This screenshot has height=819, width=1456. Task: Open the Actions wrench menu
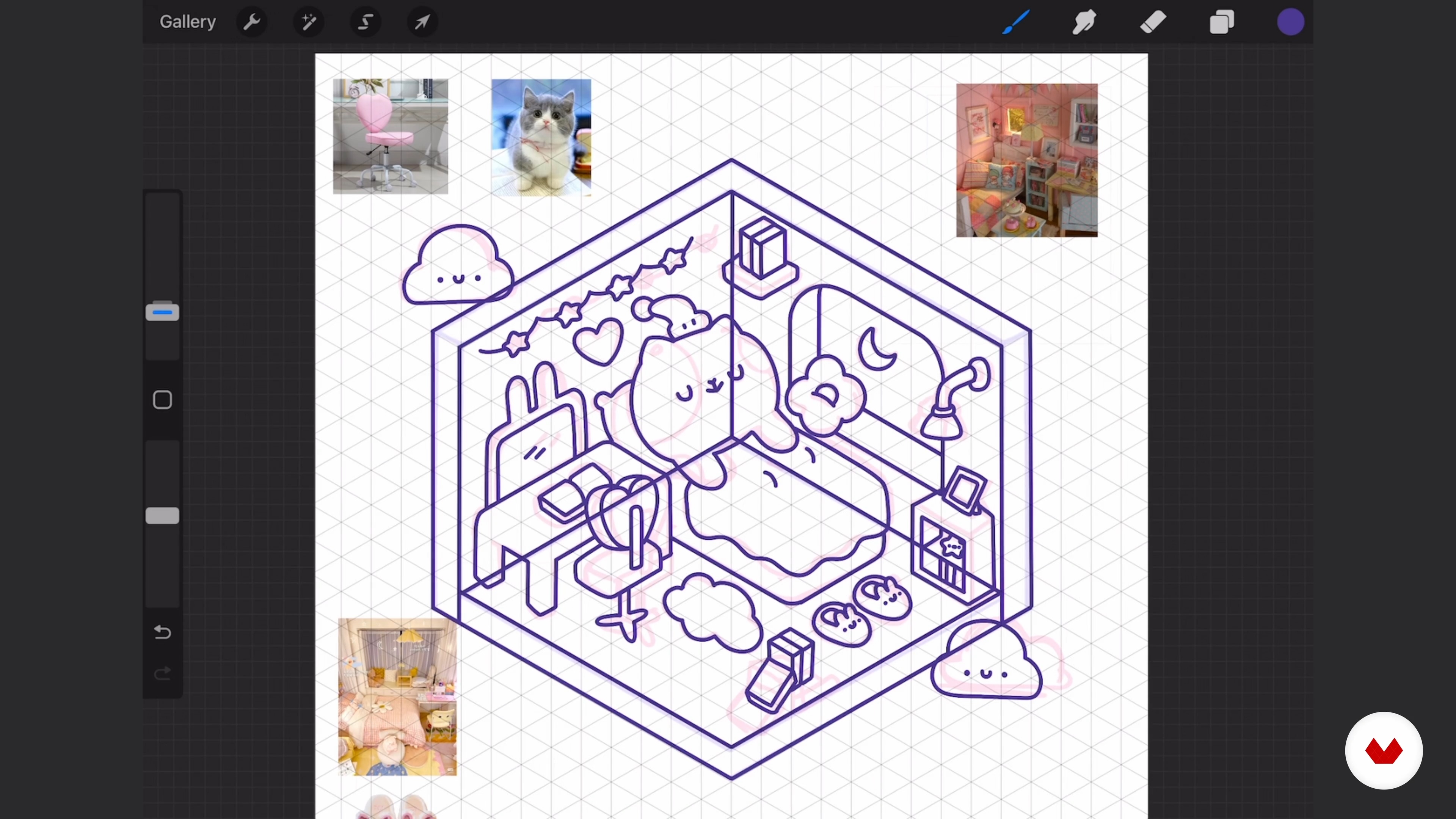(x=251, y=22)
